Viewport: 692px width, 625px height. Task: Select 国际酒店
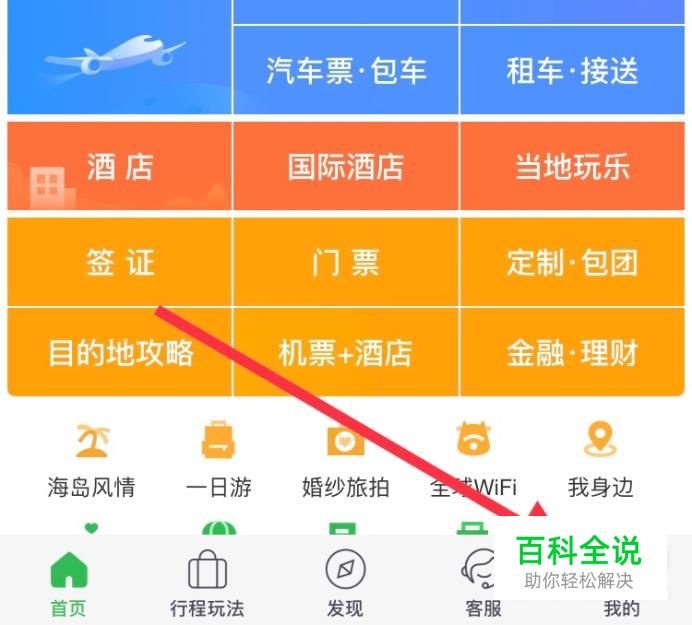346,166
